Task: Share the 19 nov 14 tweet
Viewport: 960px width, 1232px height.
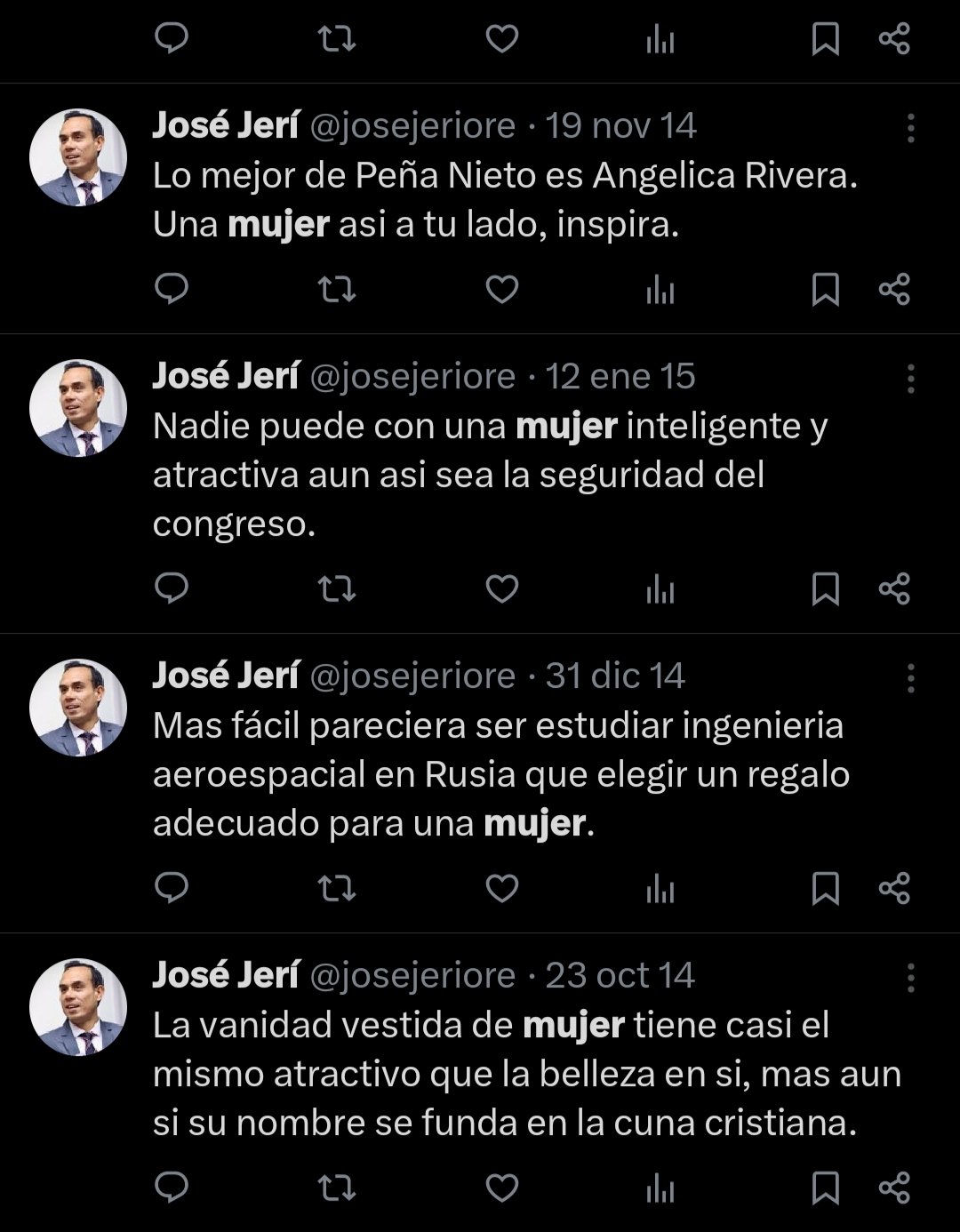Action: tap(894, 289)
